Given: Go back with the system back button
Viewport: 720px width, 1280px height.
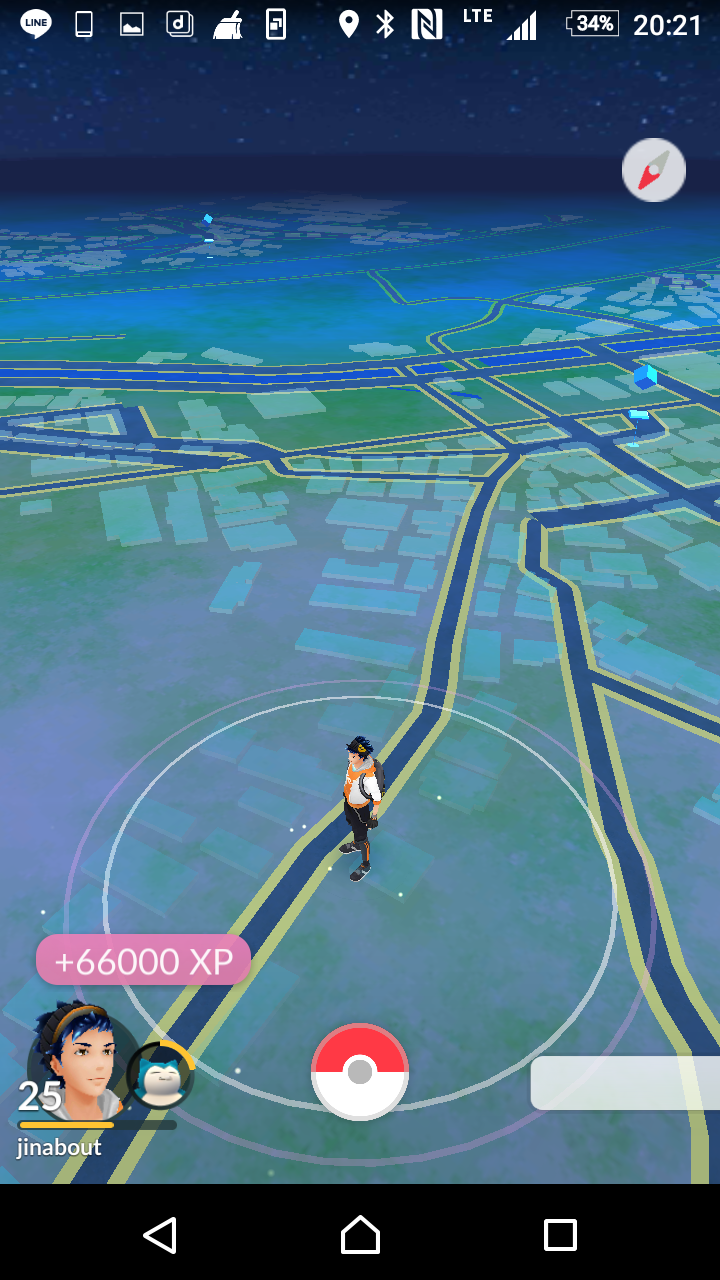Looking at the screenshot, I should pyautogui.click(x=160, y=1235).
